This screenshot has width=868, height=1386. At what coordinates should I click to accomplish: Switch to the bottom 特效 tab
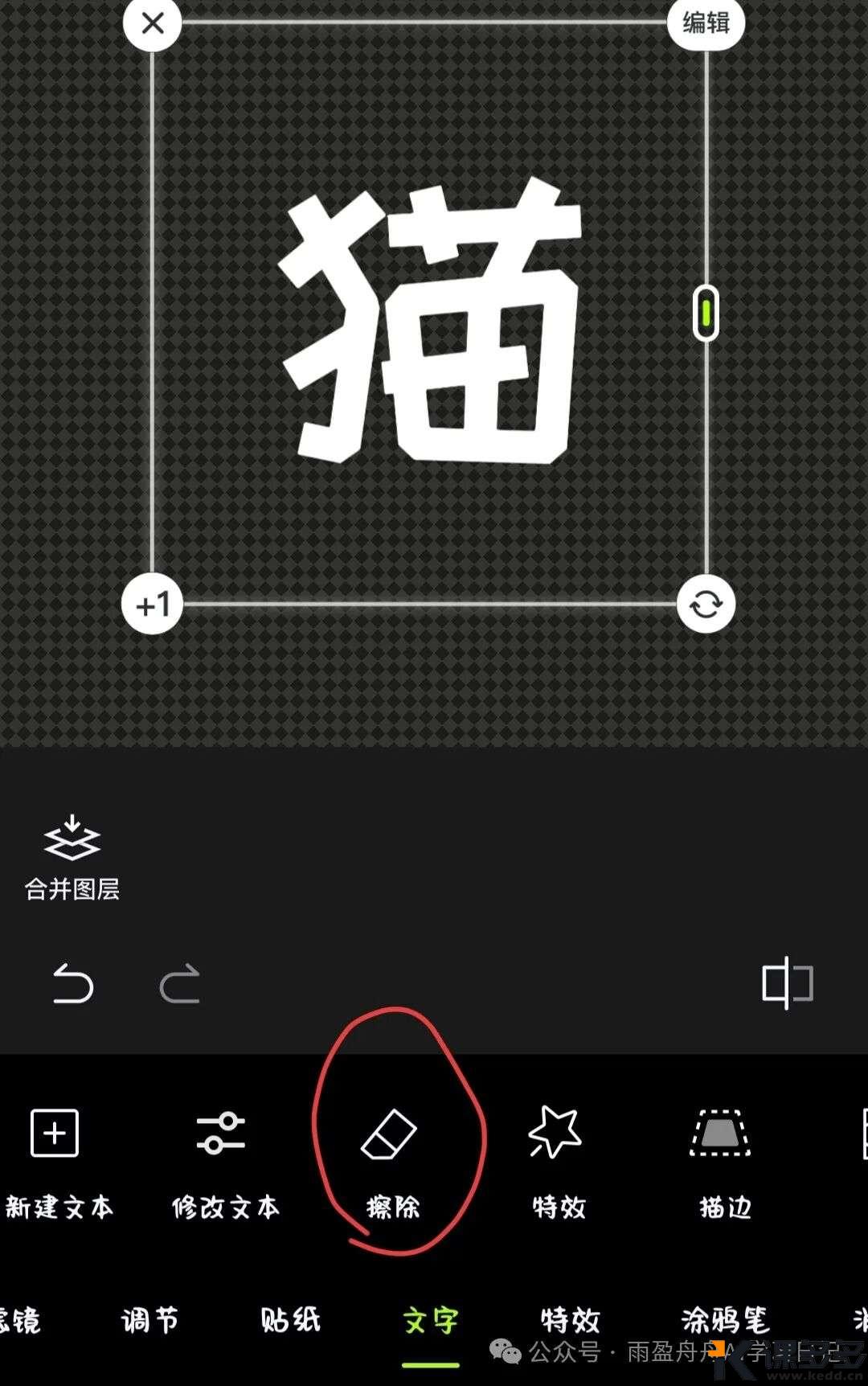(x=571, y=1320)
